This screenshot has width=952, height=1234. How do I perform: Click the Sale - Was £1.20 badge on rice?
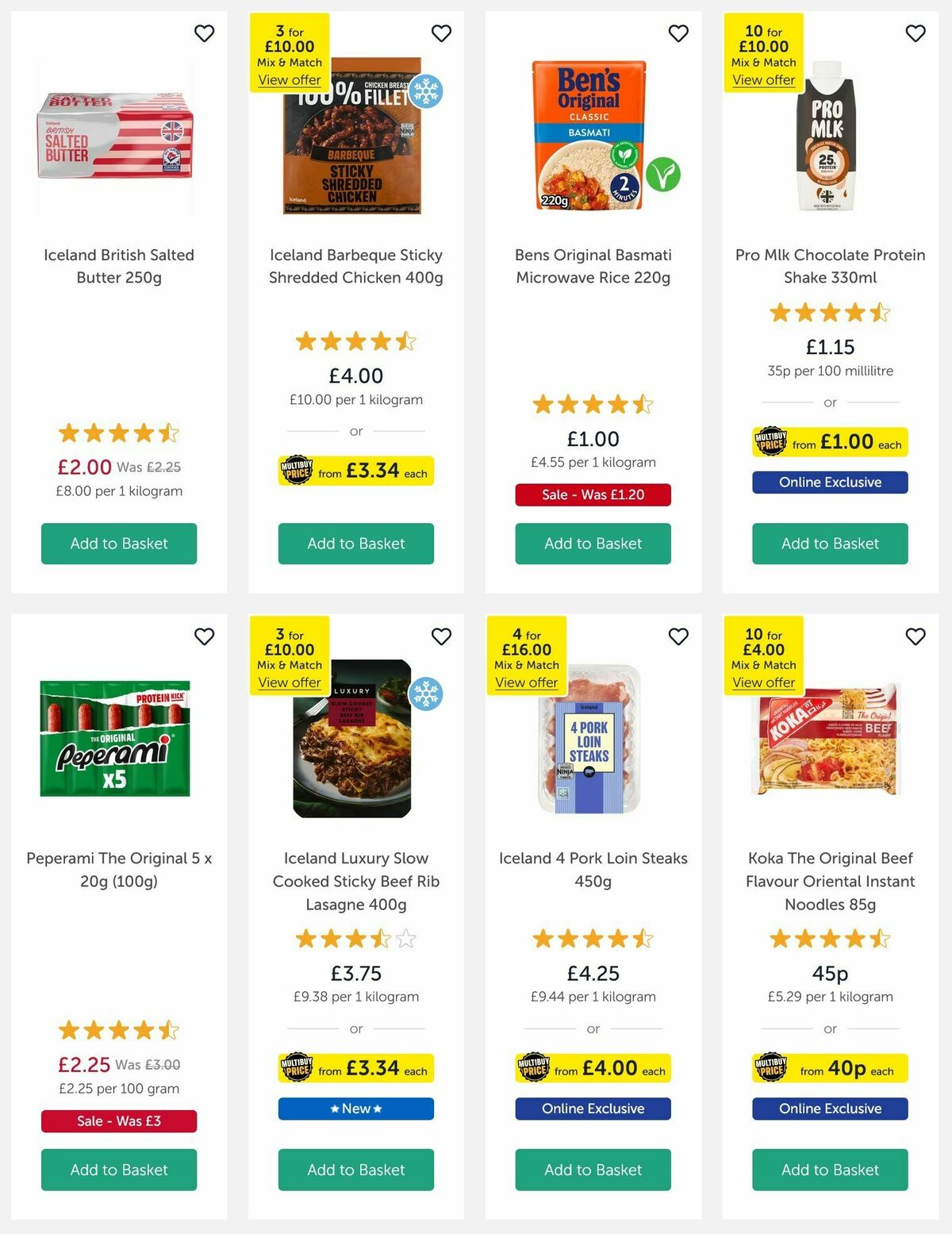point(593,494)
